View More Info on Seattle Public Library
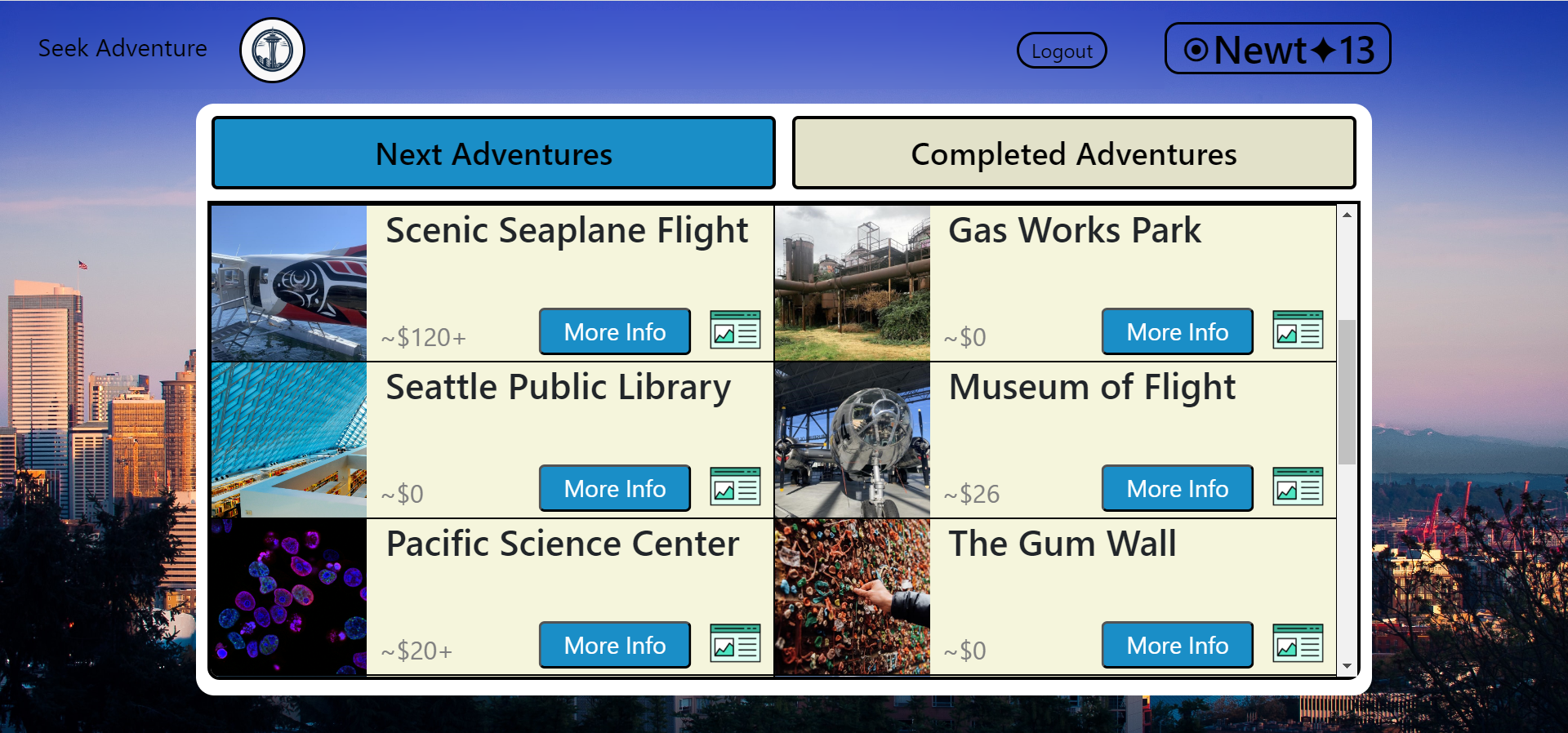1568x733 pixels. [x=614, y=488]
